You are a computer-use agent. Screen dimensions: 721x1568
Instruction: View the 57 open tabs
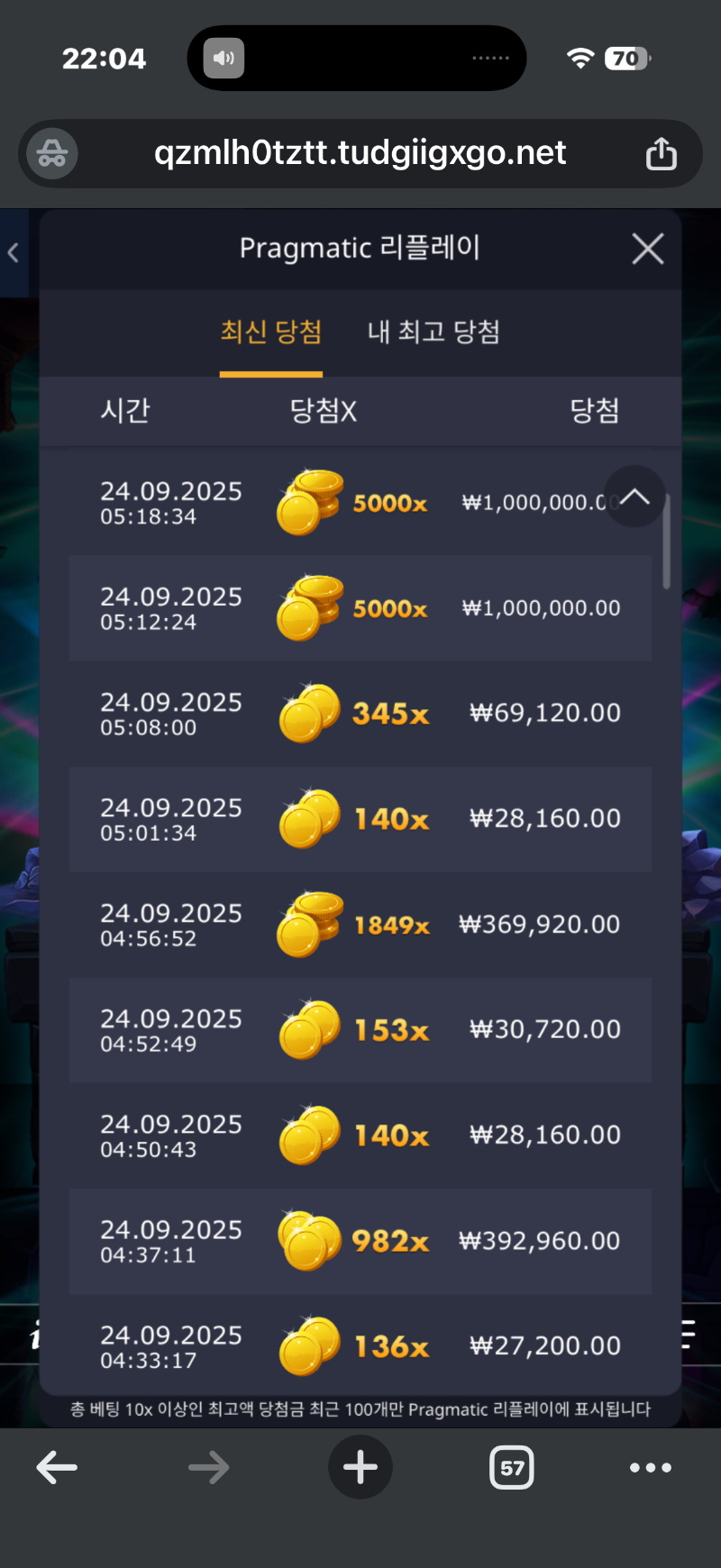click(511, 1468)
